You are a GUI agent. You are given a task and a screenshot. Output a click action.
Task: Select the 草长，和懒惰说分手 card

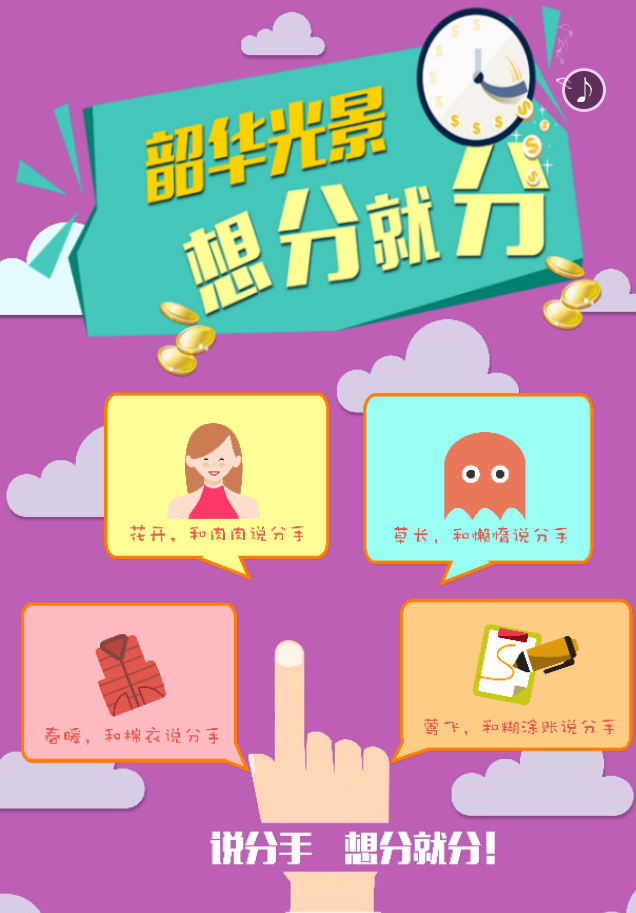pos(478,478)
